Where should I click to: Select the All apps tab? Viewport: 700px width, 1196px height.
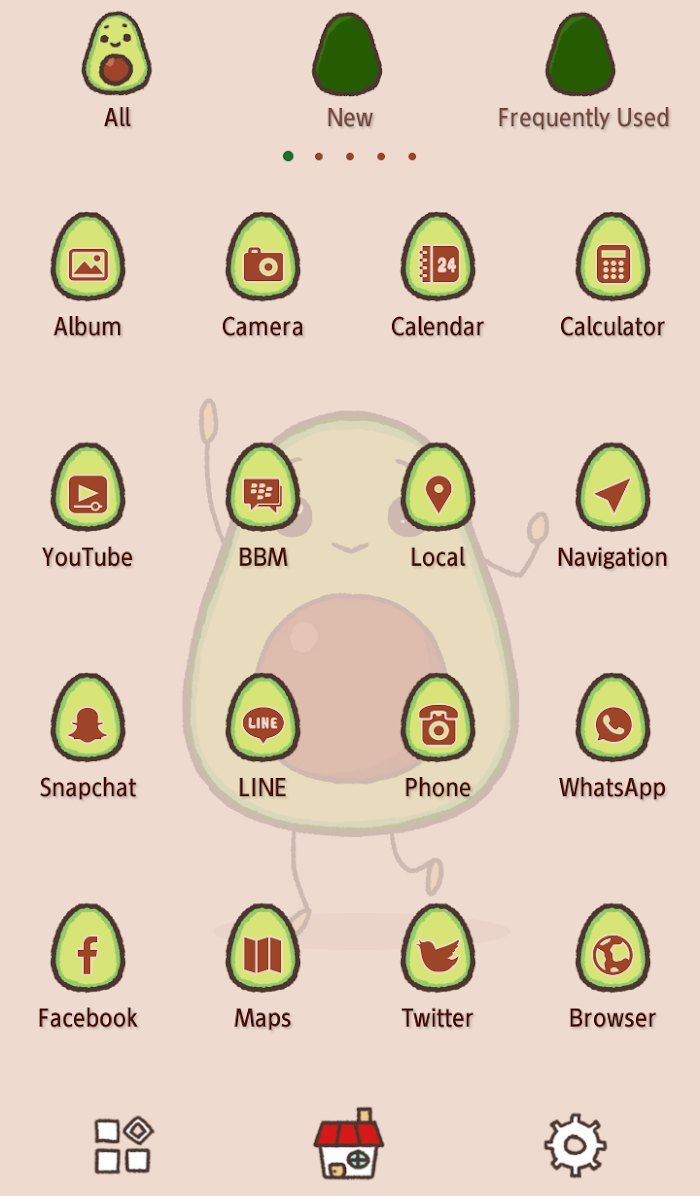[x=117, y=70]
